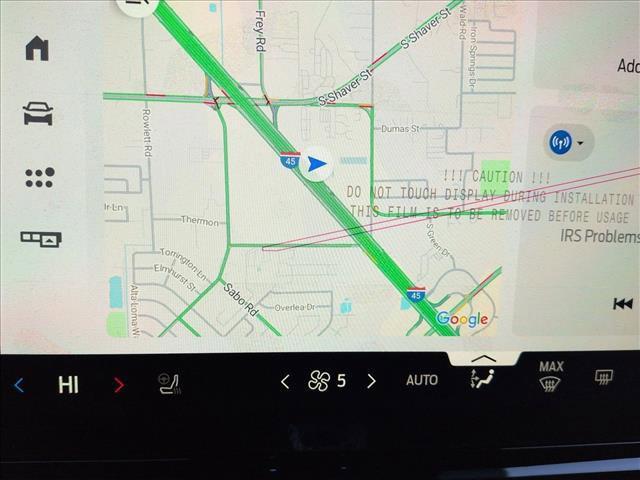Decrease the fan speed
The height and width of the screenshot is (480, 640).
(x=285, y=381)
